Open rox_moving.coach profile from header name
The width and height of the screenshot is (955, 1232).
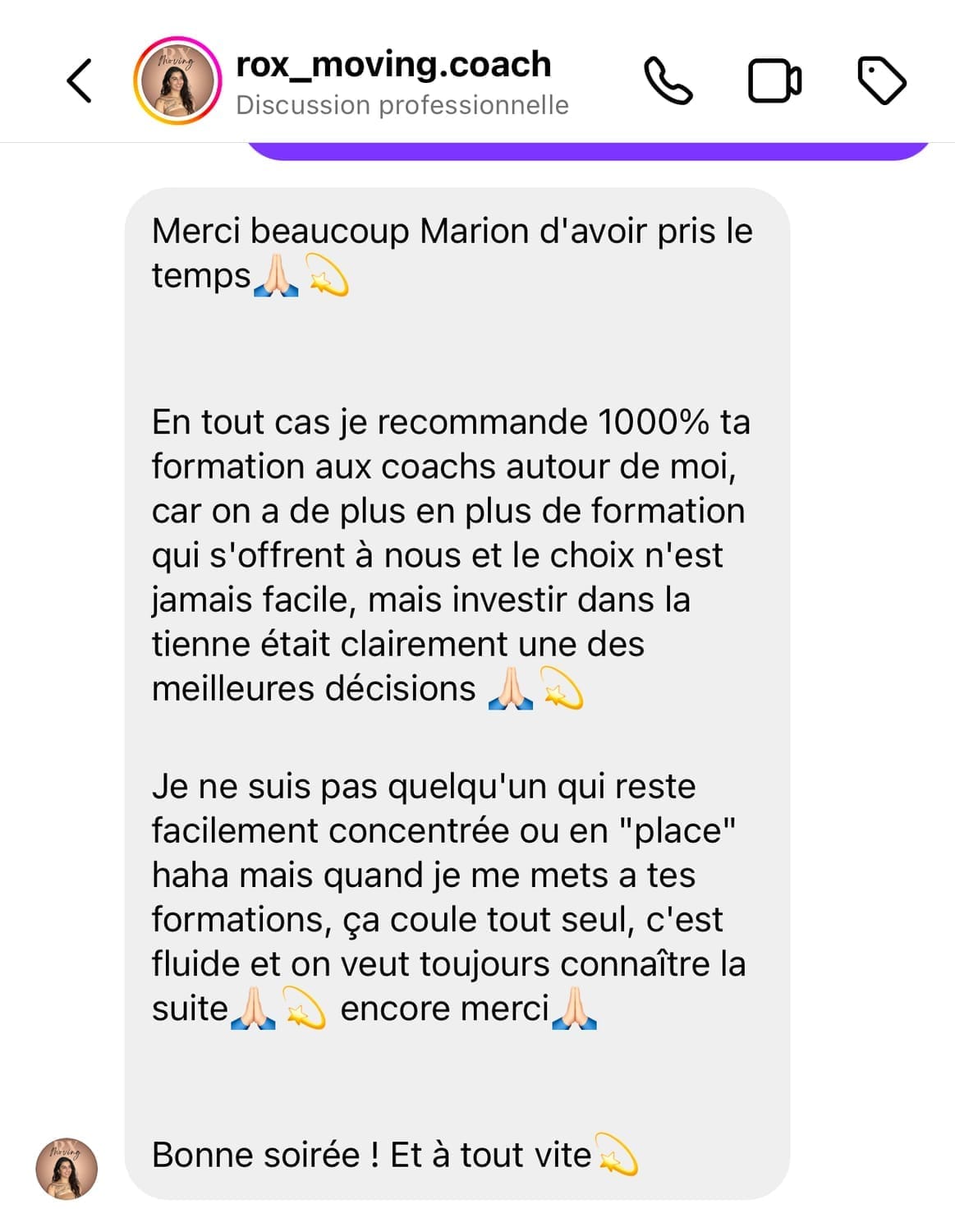[393, 65]
